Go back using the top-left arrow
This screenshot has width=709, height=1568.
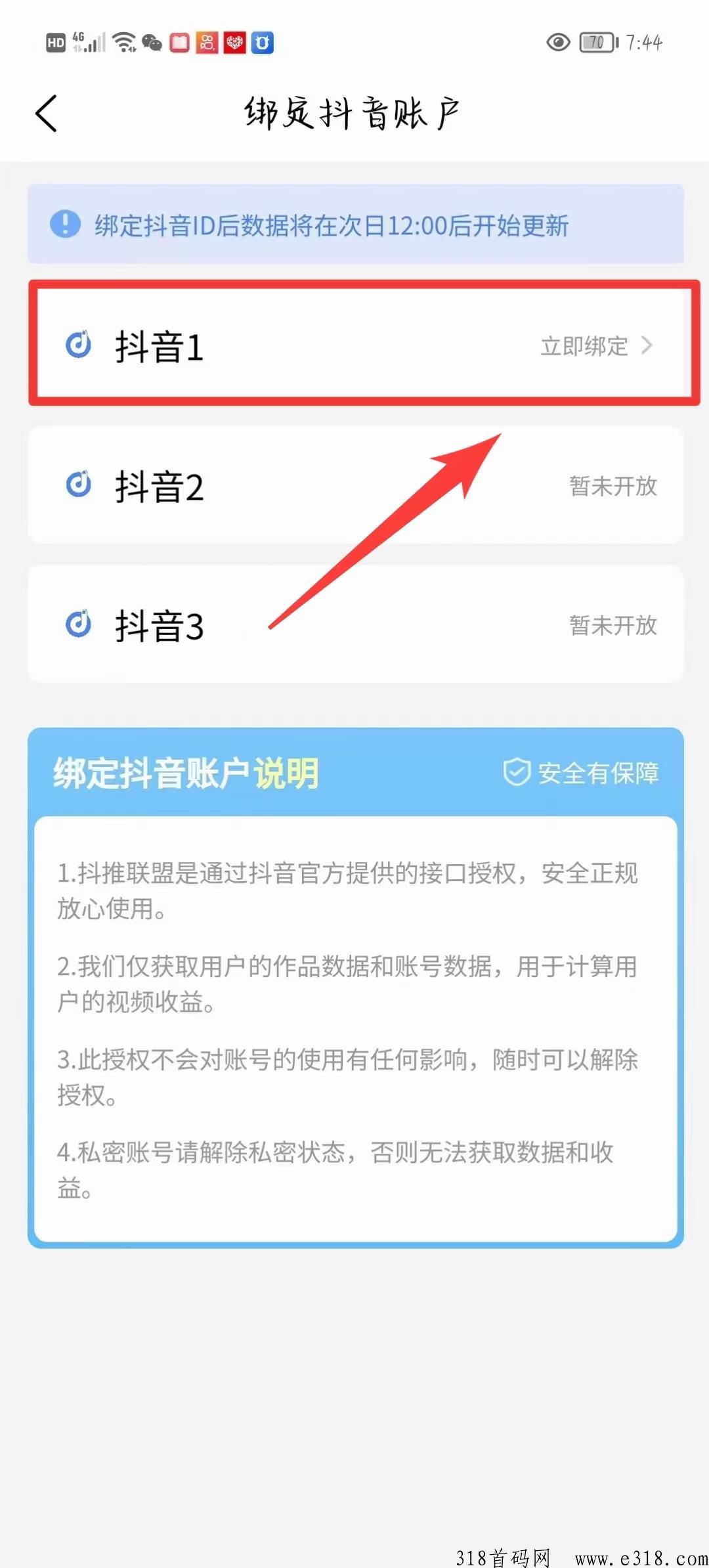(47, 113)
